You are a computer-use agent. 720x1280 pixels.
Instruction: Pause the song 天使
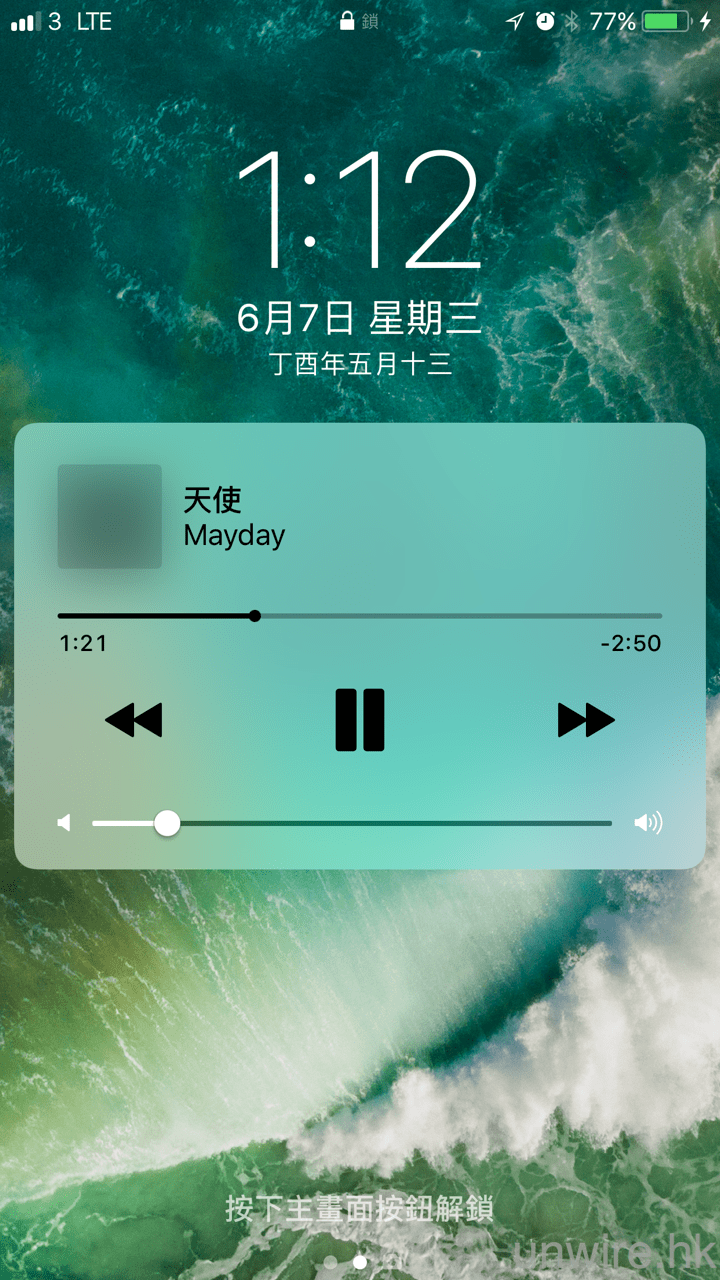pyautogui.click(x=360, y=719)
